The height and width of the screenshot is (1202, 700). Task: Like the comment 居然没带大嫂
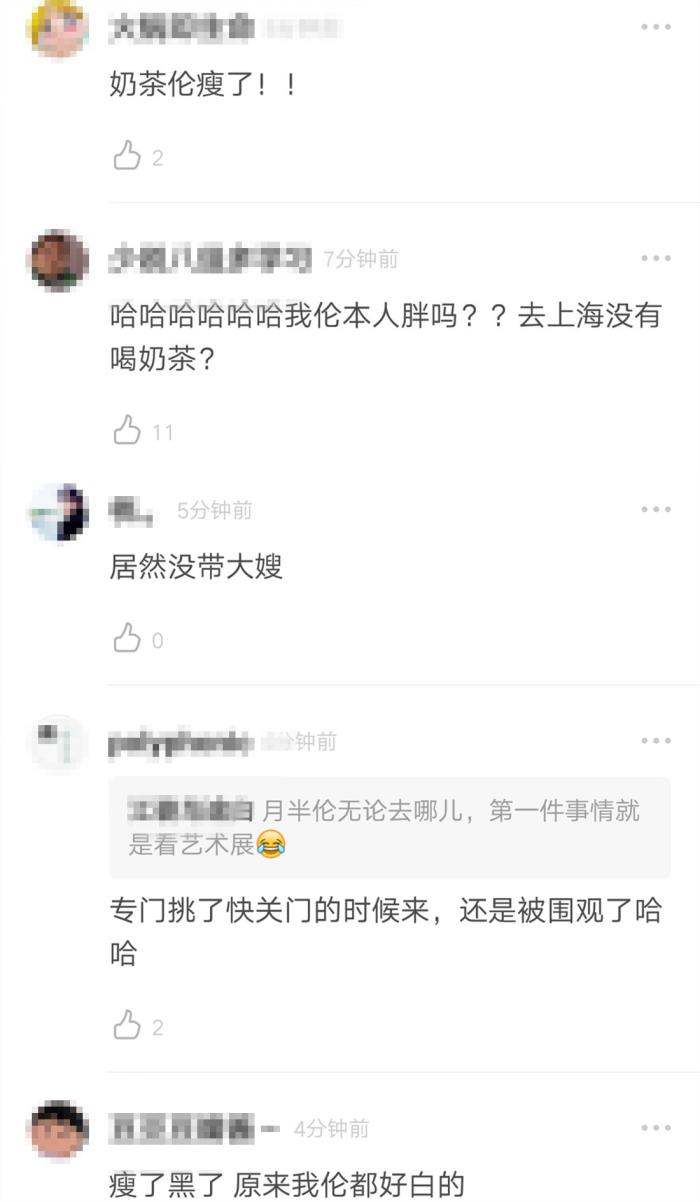click(x=127, y=639)
